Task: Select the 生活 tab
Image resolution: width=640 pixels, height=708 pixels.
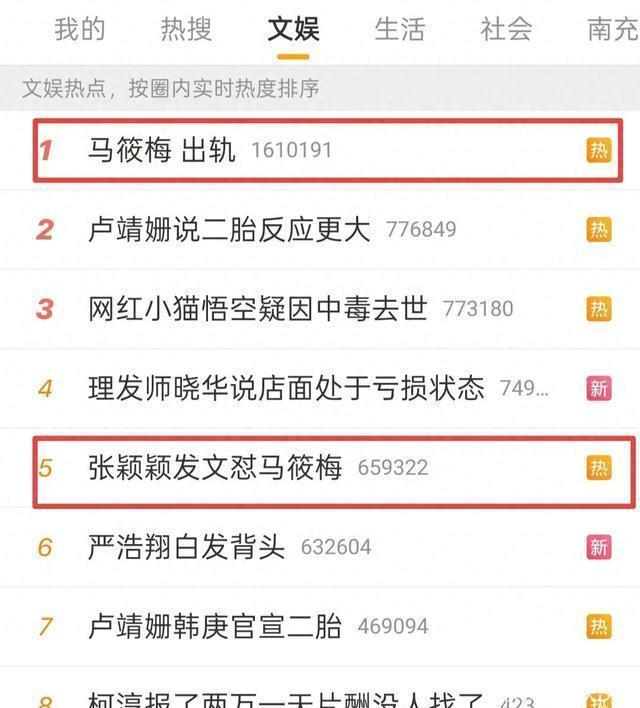Action: [399, 29]
